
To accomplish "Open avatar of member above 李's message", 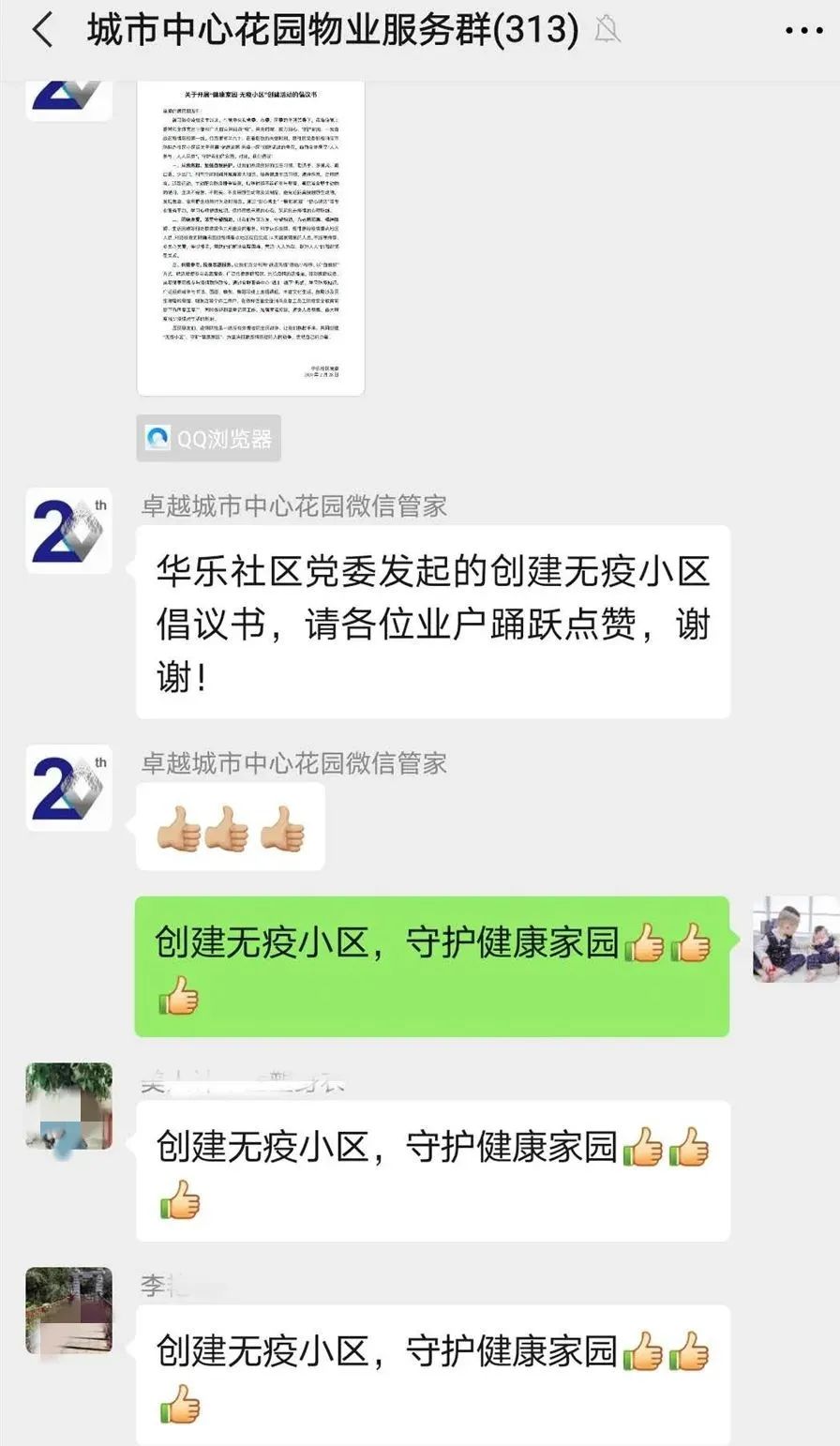I will point(68,1106).
